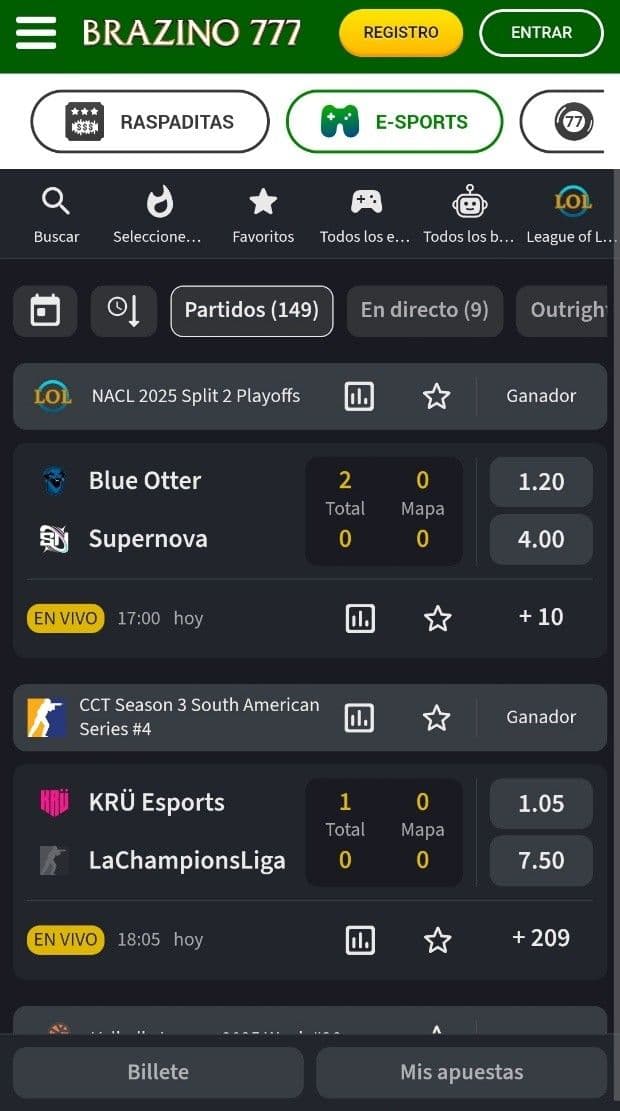Expand +10 markets for Blue Otter match
The height and width of the screenshot is (1111, 620).
click(541, 617)
